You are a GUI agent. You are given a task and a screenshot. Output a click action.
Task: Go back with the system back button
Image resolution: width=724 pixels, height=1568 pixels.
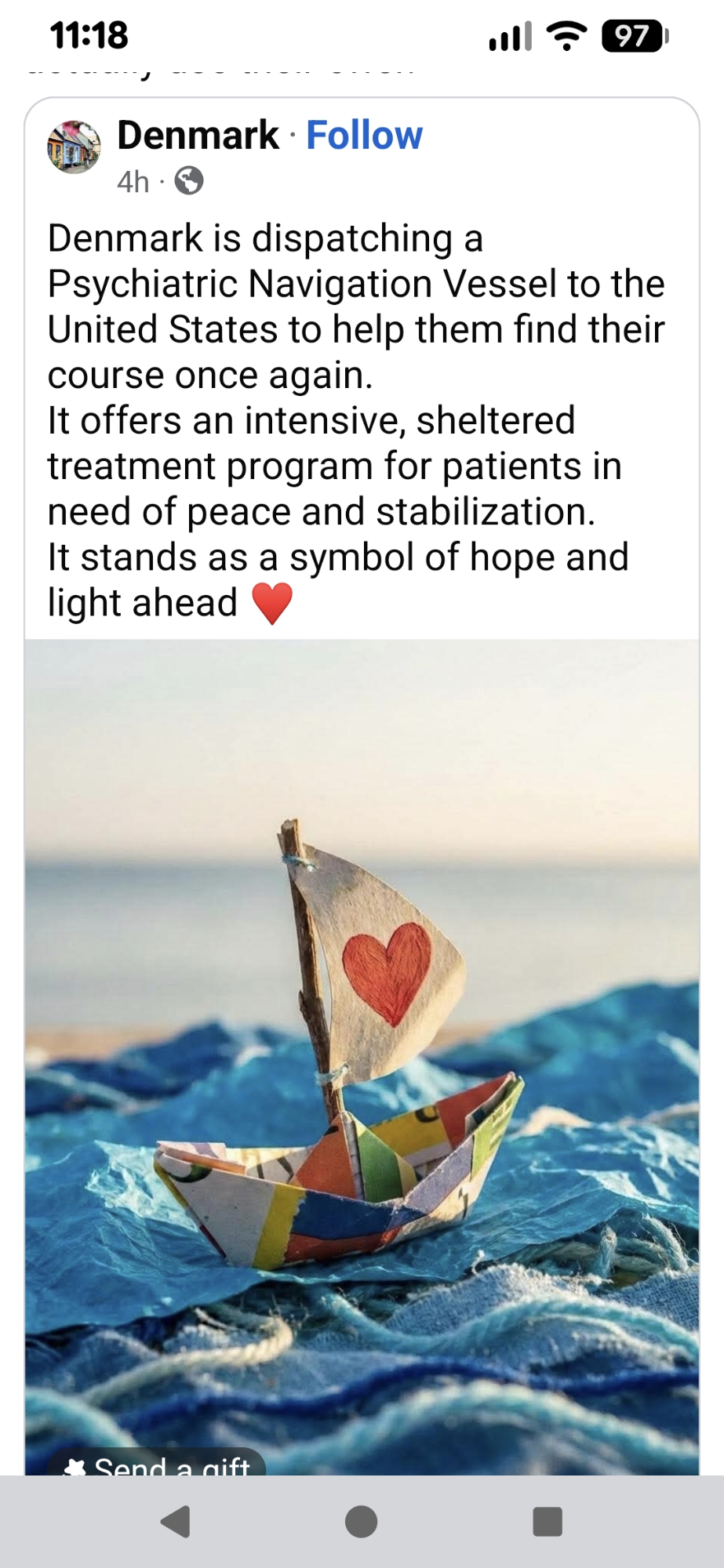(176, 1522)
